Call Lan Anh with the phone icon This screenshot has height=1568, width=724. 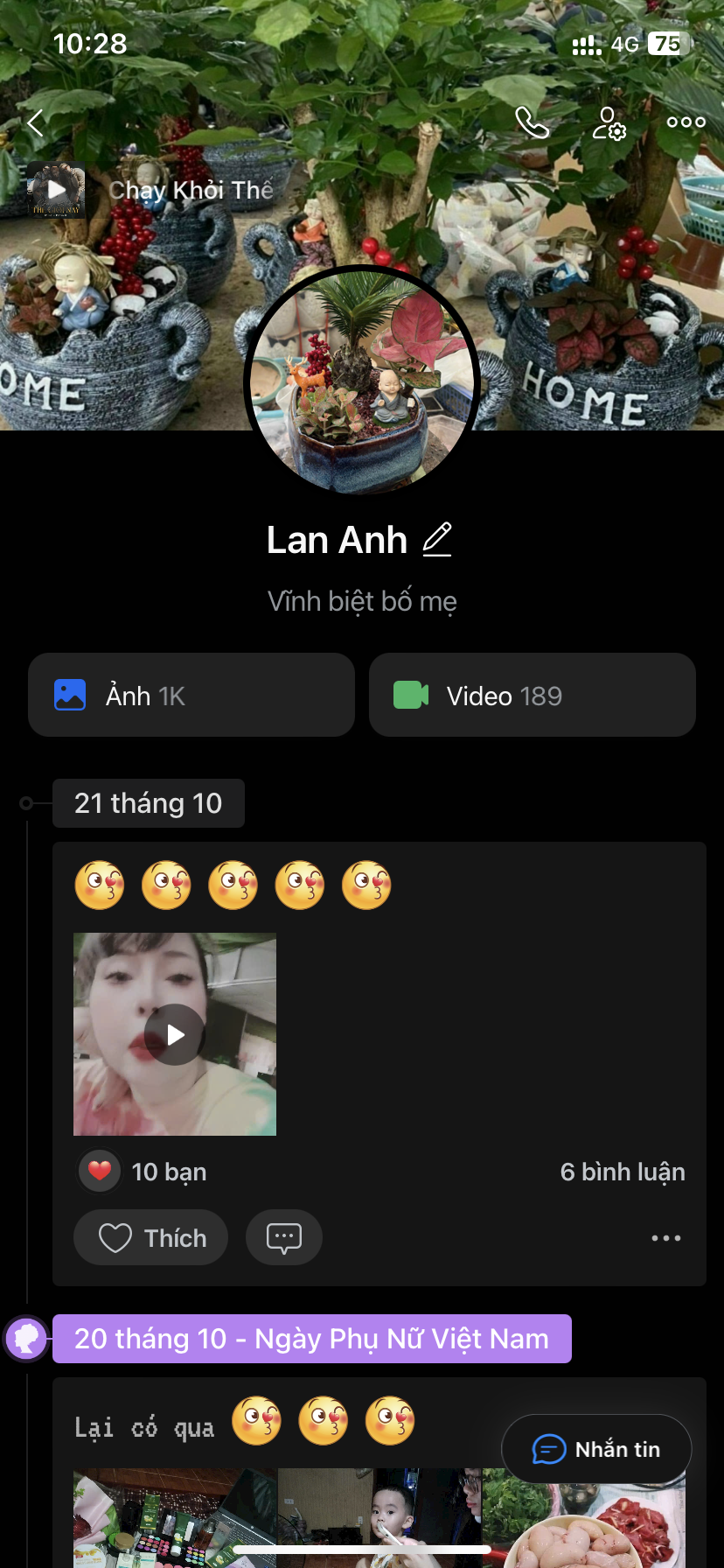point(532,122)
